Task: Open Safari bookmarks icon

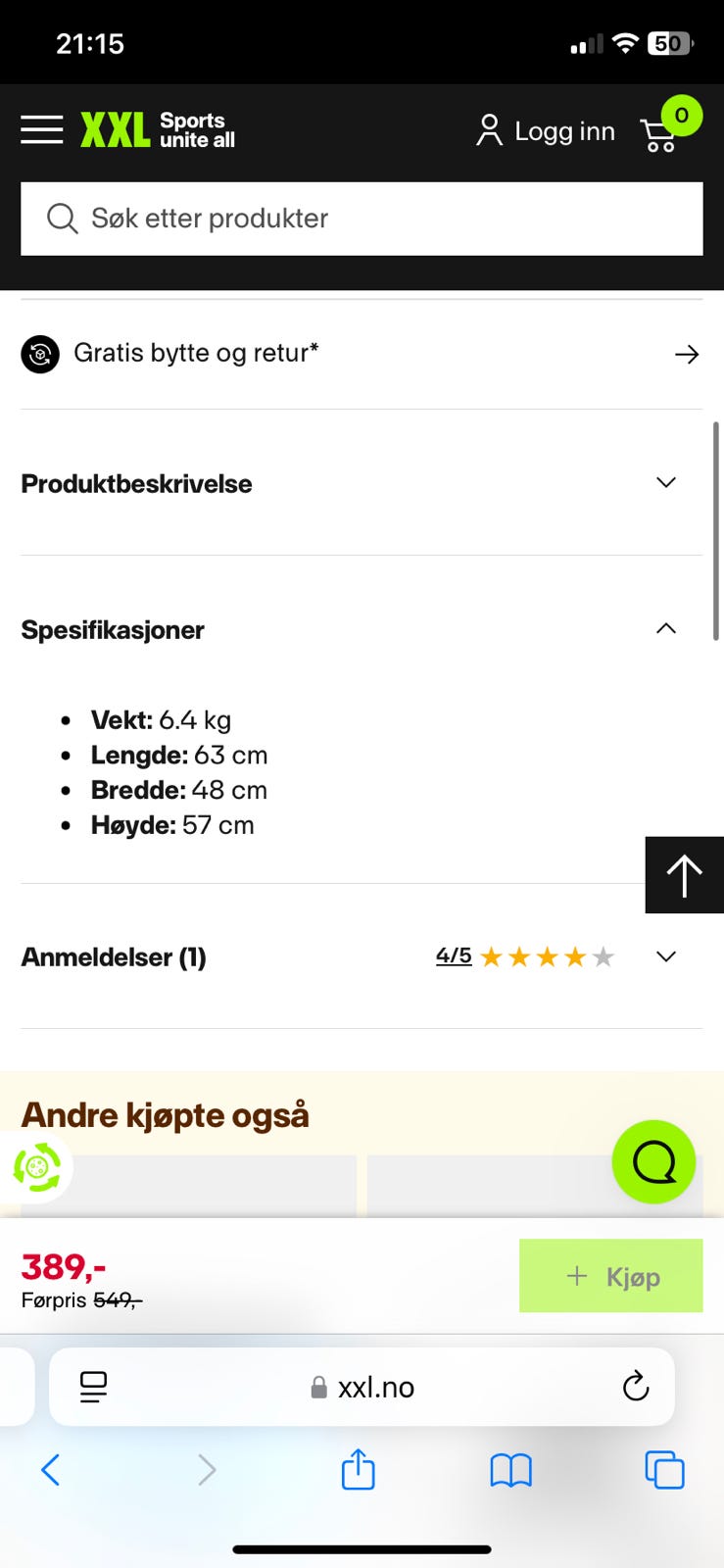Action: [510, 1470]
